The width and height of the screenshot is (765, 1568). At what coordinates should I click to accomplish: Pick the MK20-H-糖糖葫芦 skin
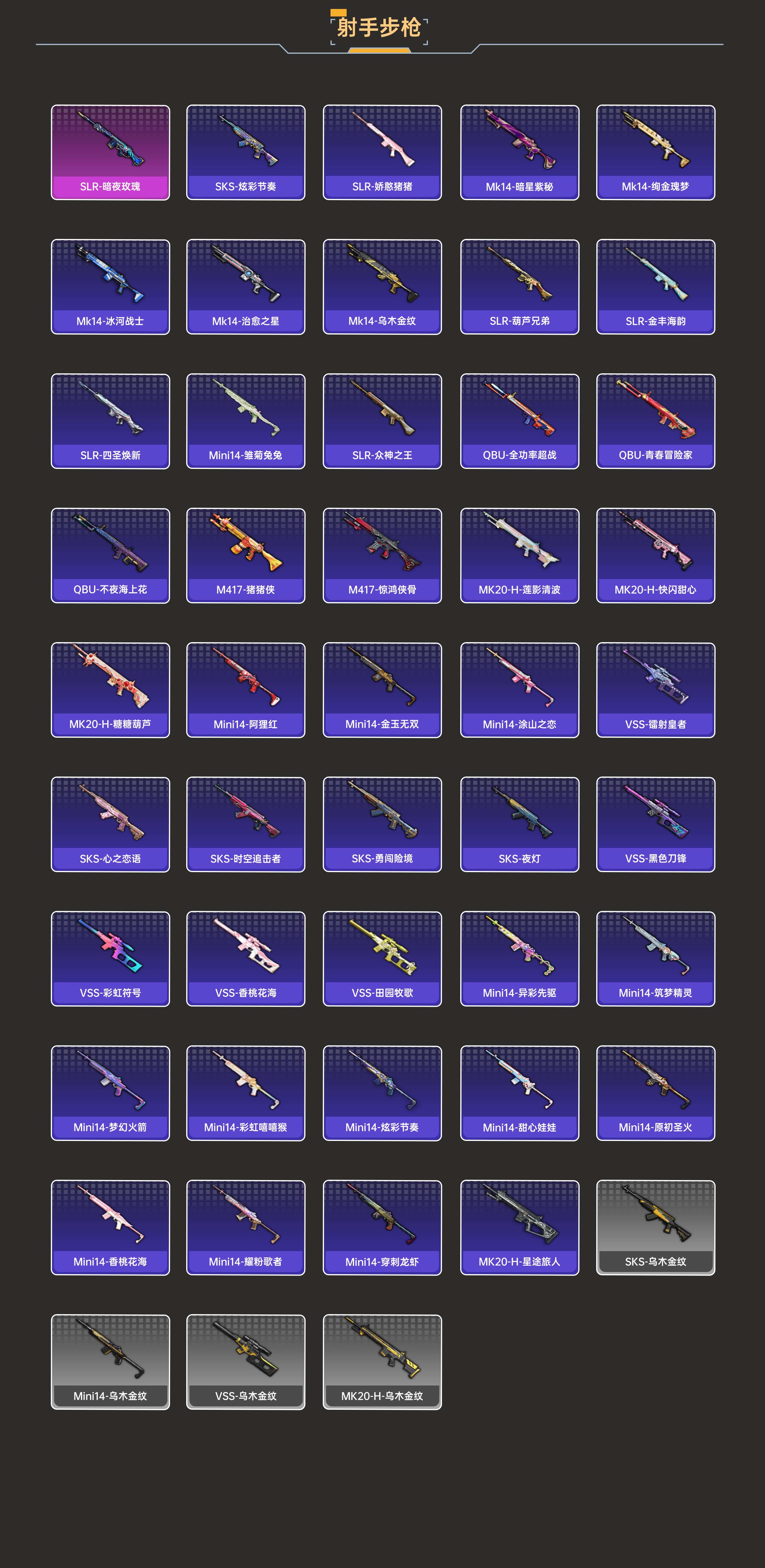pyautogui.click(x=110, y=690)
